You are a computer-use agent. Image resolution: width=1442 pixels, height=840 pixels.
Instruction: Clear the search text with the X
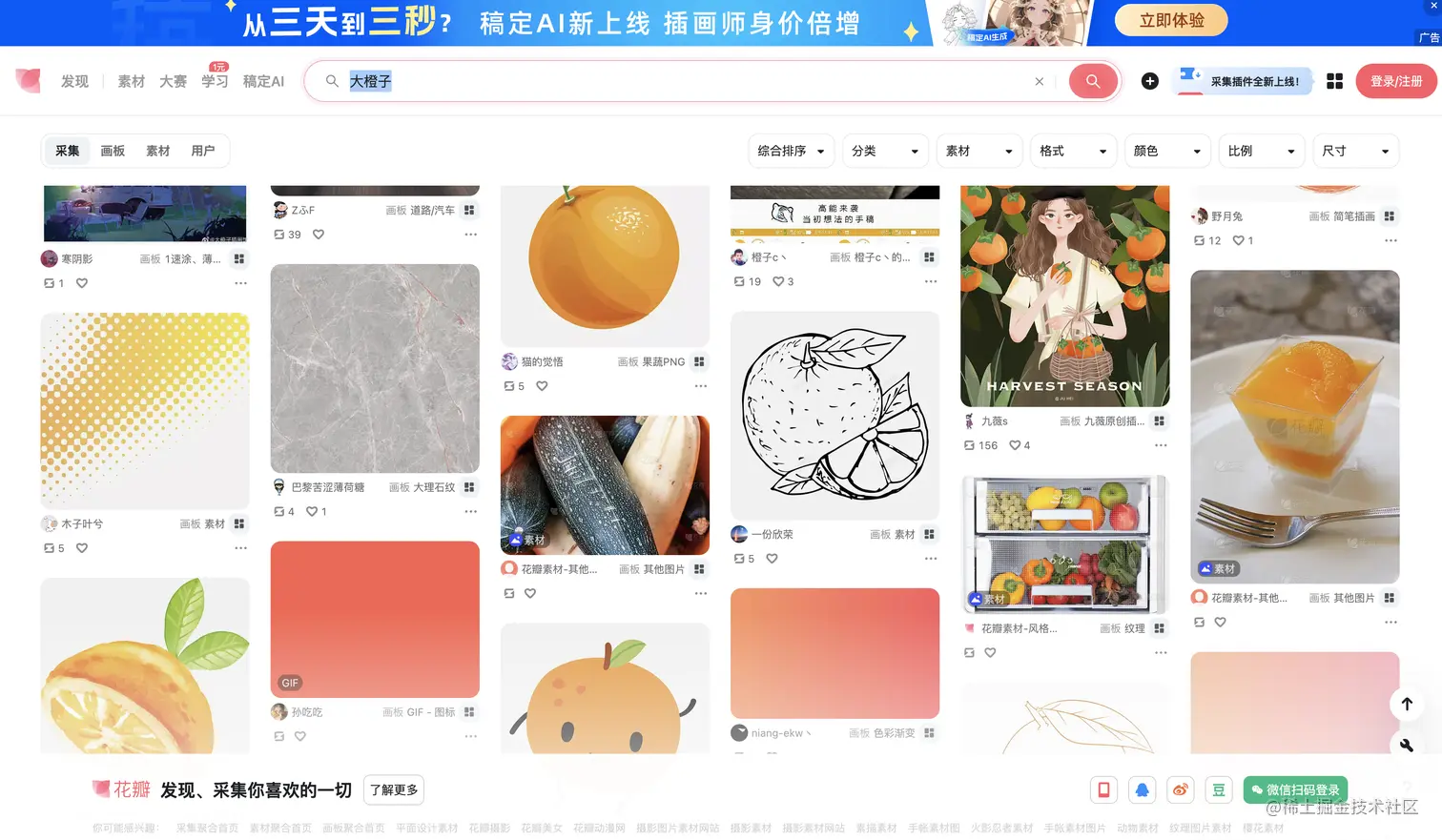pyautogui.click(x=1039, y=82)
